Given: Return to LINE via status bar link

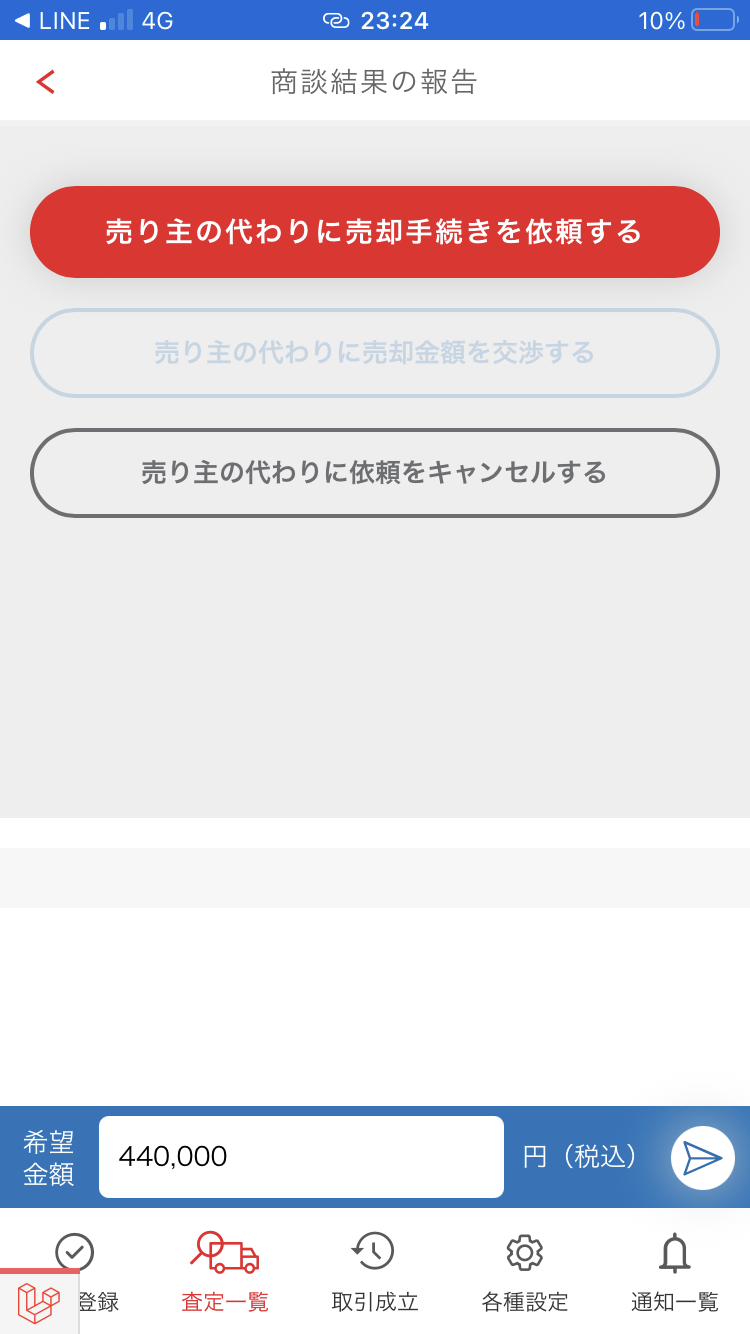Looking at the screenshot, I should pos(52,20).
